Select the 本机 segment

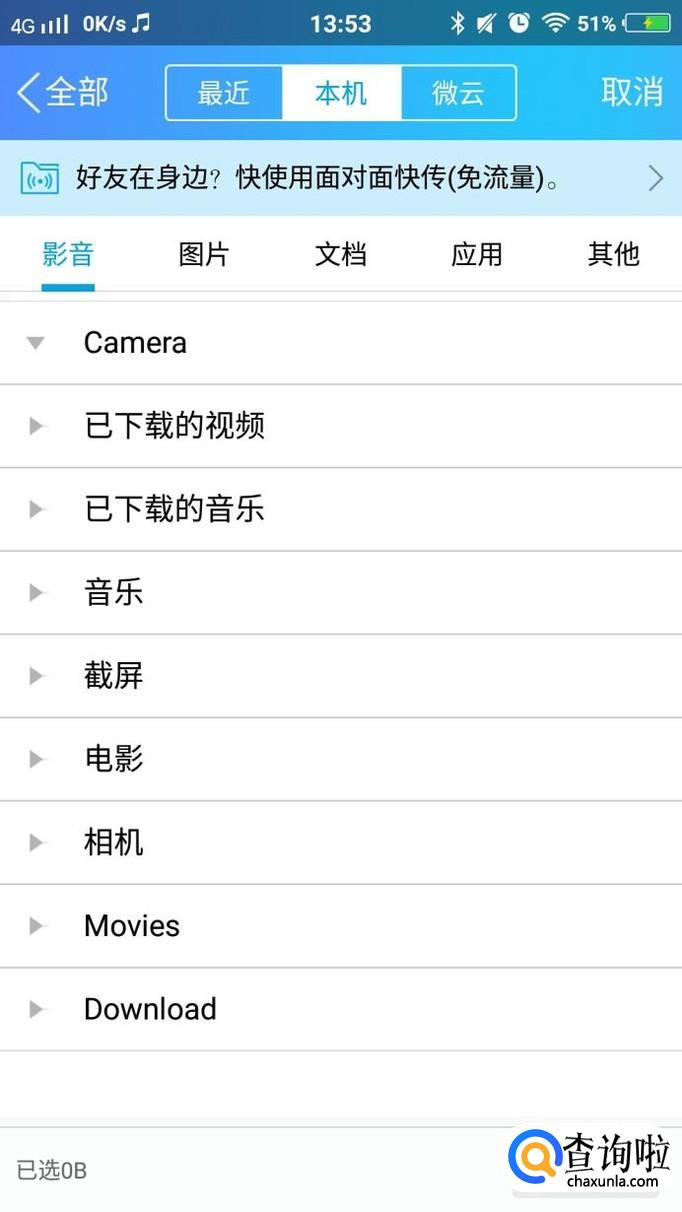(341, 93)
